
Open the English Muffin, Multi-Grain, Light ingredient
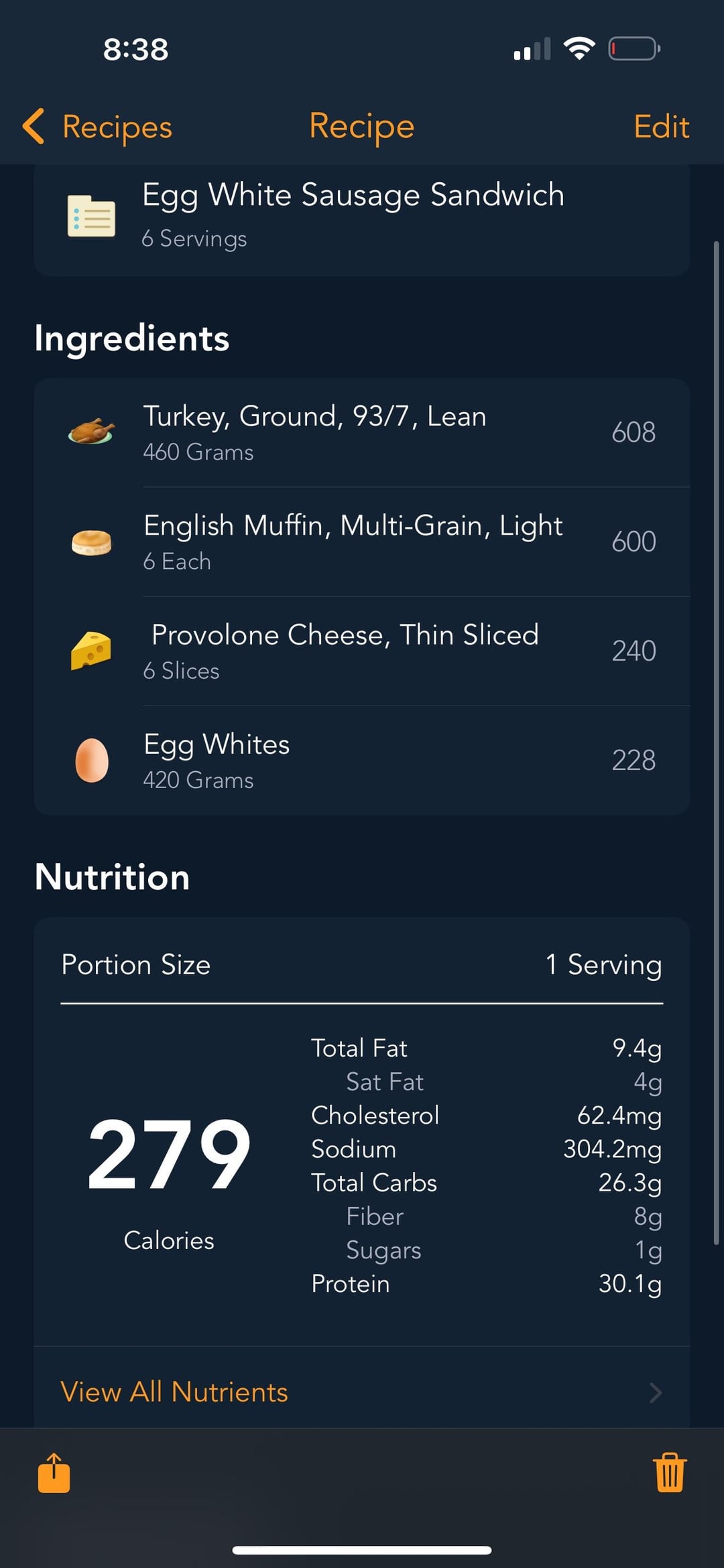coord(362,542)
